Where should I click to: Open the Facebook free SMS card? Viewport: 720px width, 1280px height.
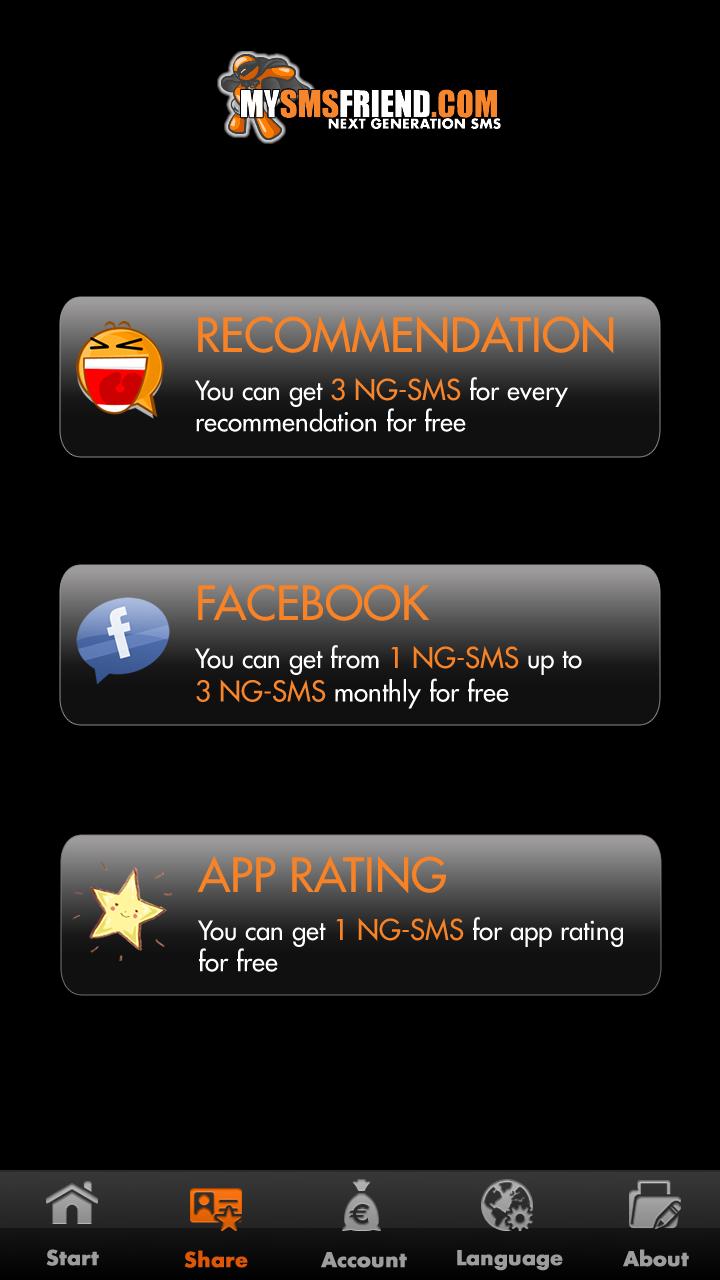coord(360,645)
